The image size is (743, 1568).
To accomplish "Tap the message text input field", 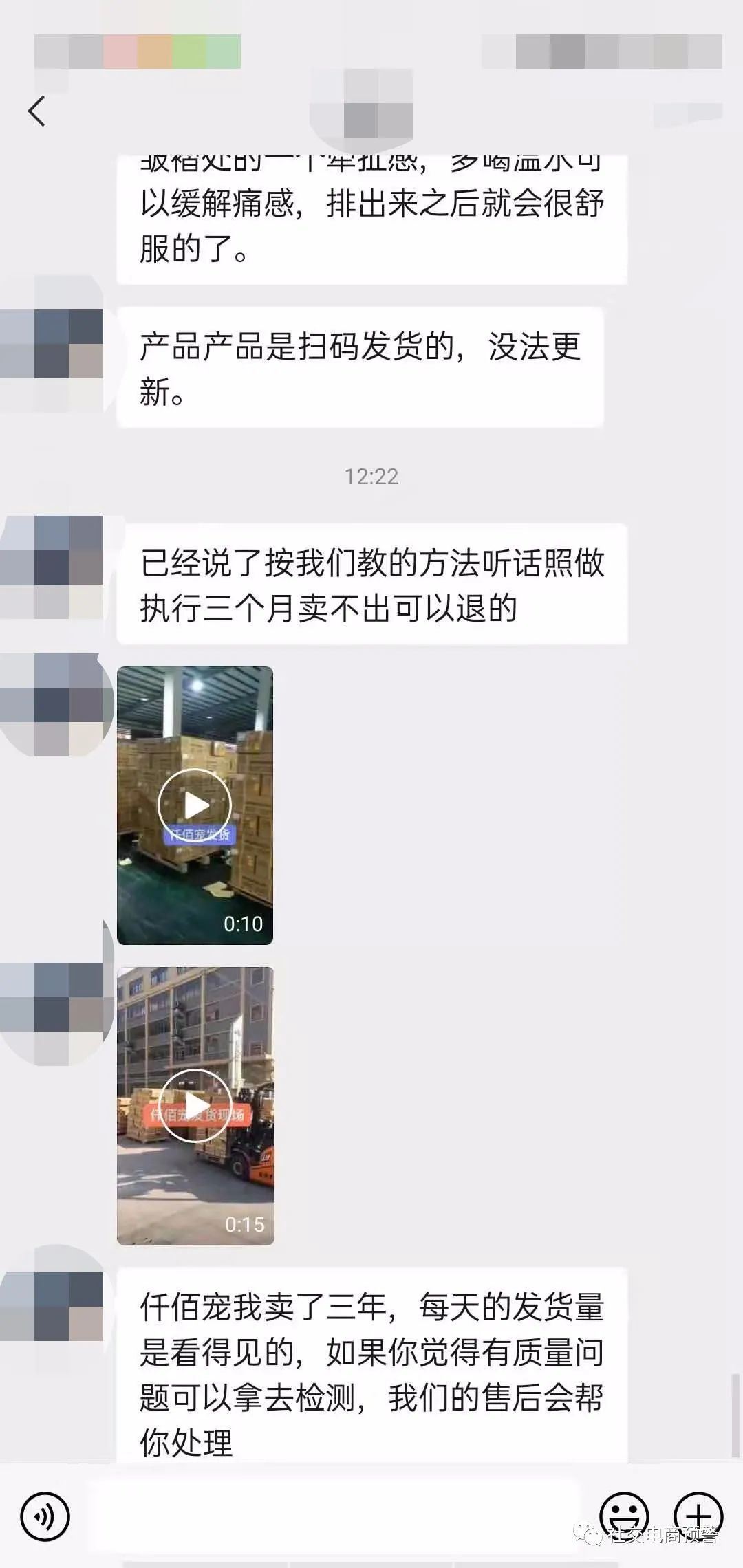I will click(334, 1516).
